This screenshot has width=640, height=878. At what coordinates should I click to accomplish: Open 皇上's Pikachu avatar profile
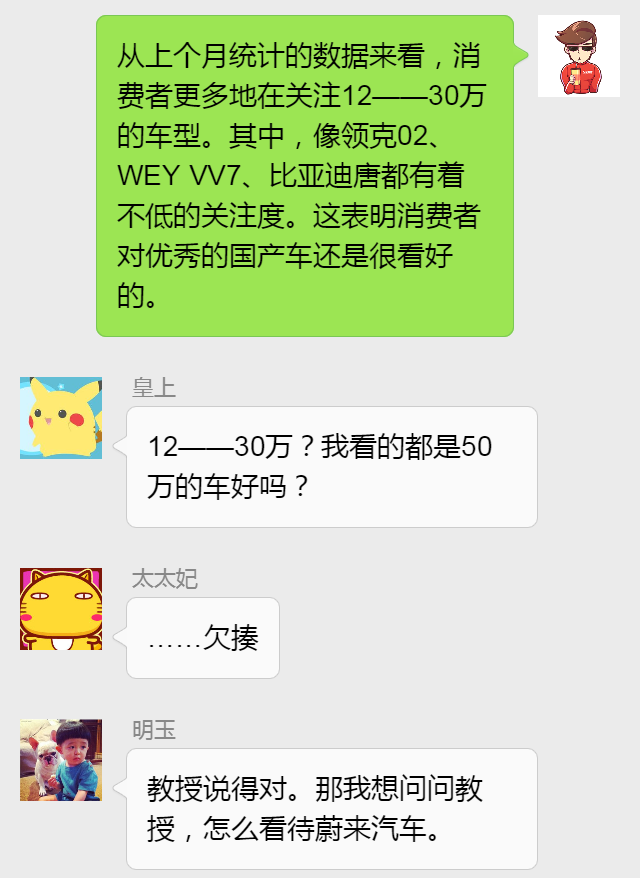coord(61,418)
